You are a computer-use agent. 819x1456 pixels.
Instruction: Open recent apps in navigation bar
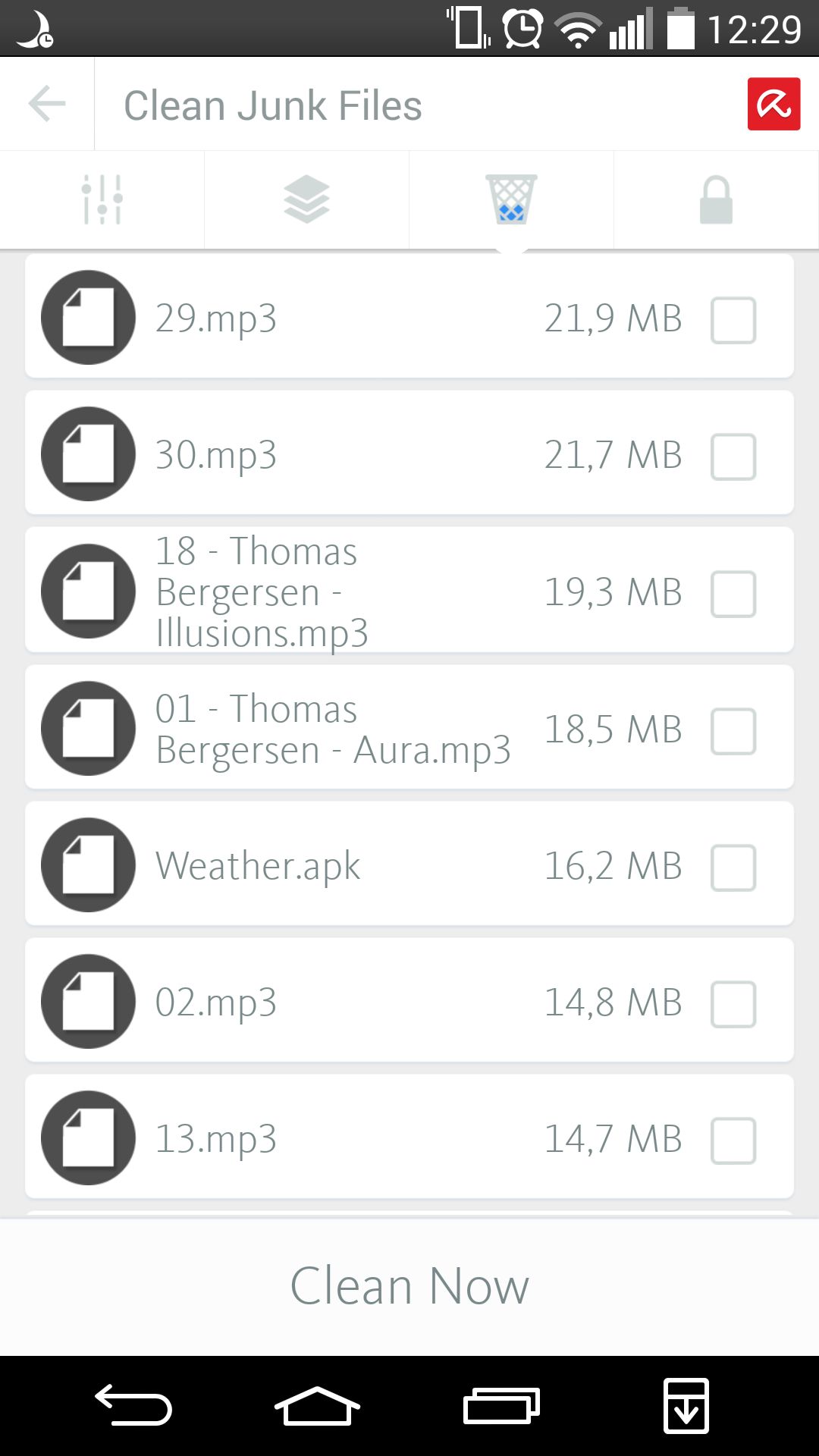501,1407
